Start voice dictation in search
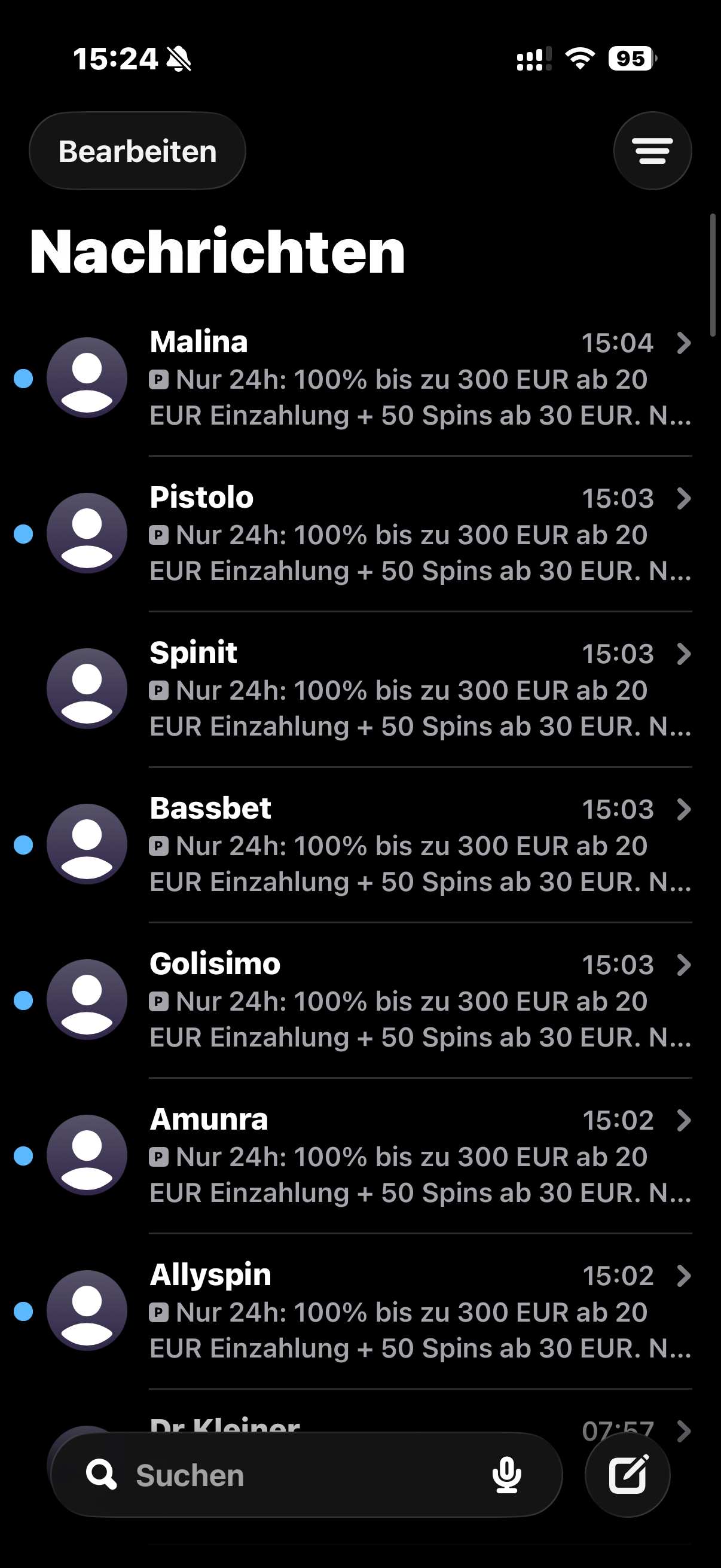Viewport: 721px width, 1568px height. coord(506,1475)
